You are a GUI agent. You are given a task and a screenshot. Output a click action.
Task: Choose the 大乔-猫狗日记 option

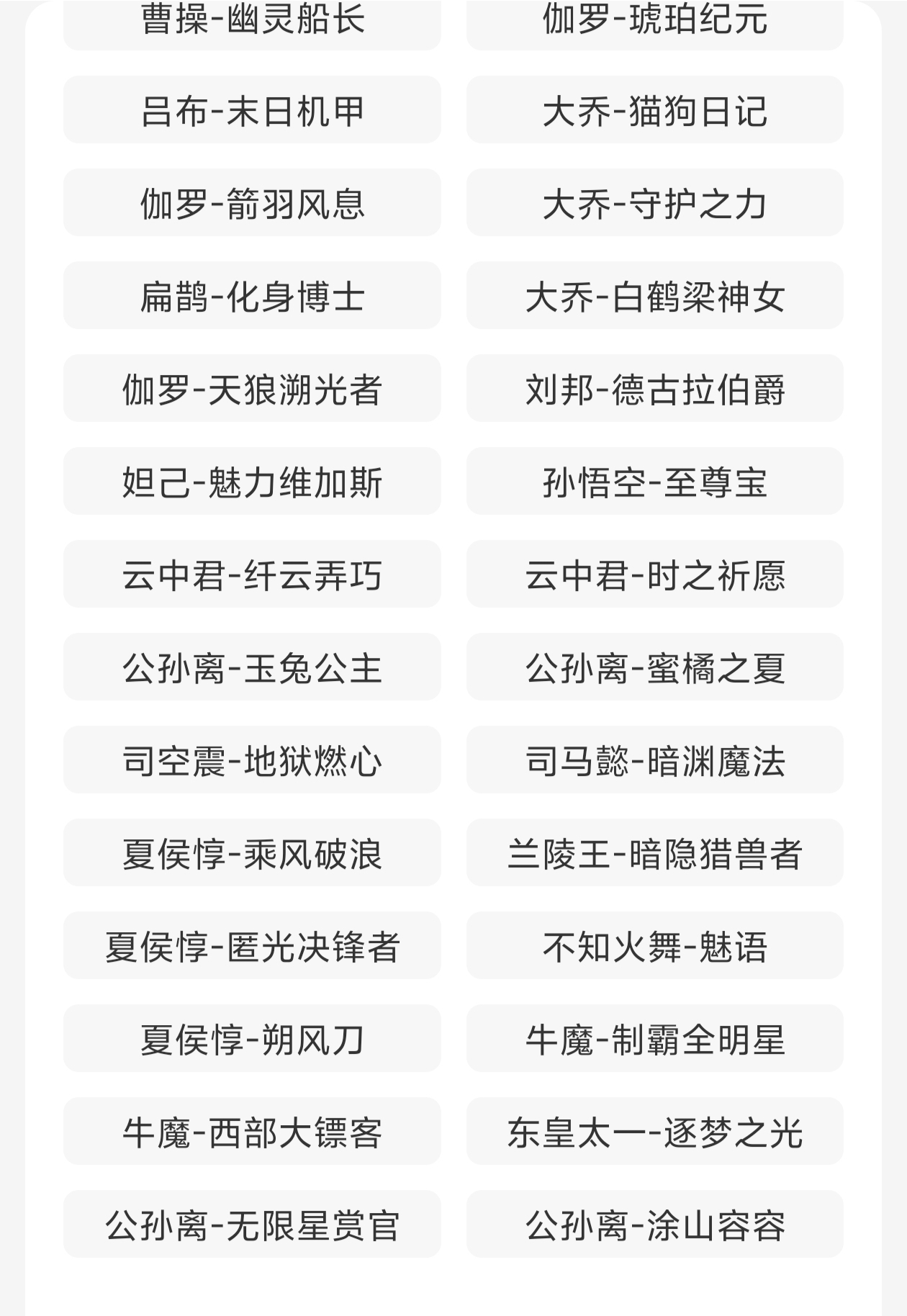click(x=654, y=110)
